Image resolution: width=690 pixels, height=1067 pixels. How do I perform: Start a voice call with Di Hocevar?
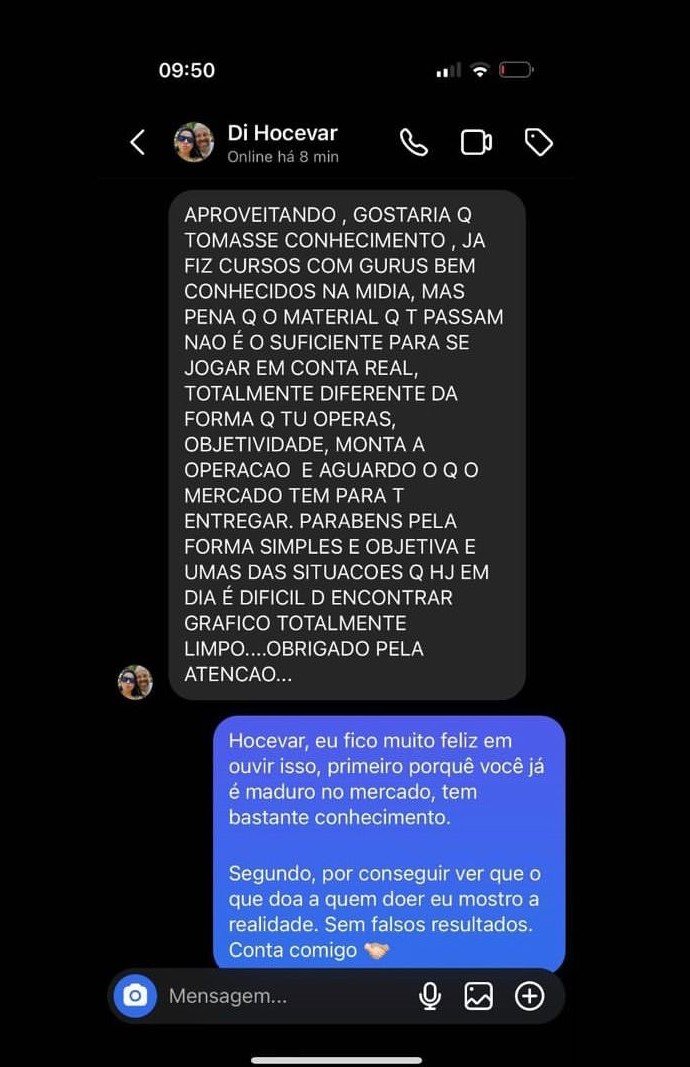413,143
